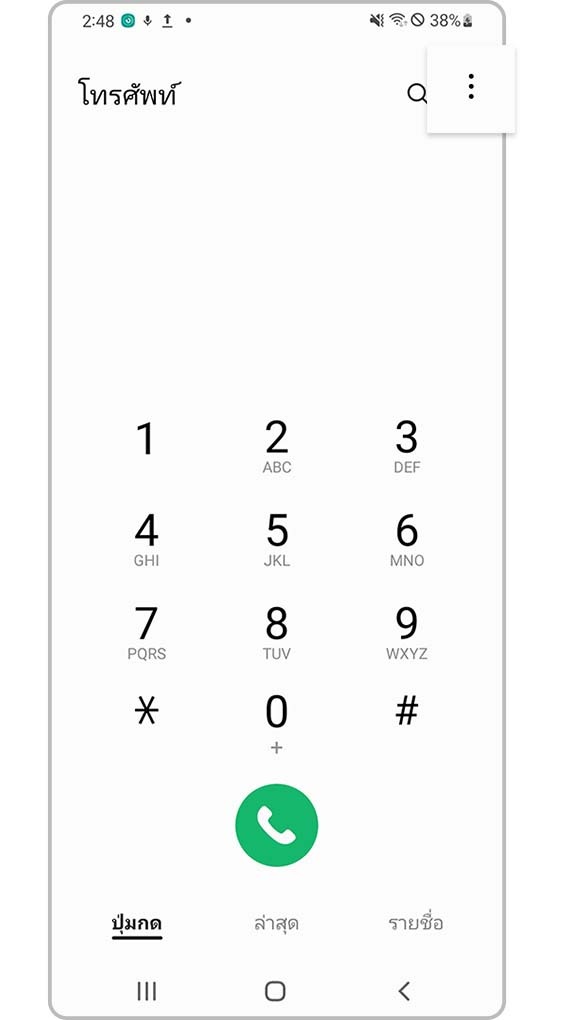Select the ปุ่มกด keypad tab
This screenshot has width=568, height=1020.
(x=137, y=923)
